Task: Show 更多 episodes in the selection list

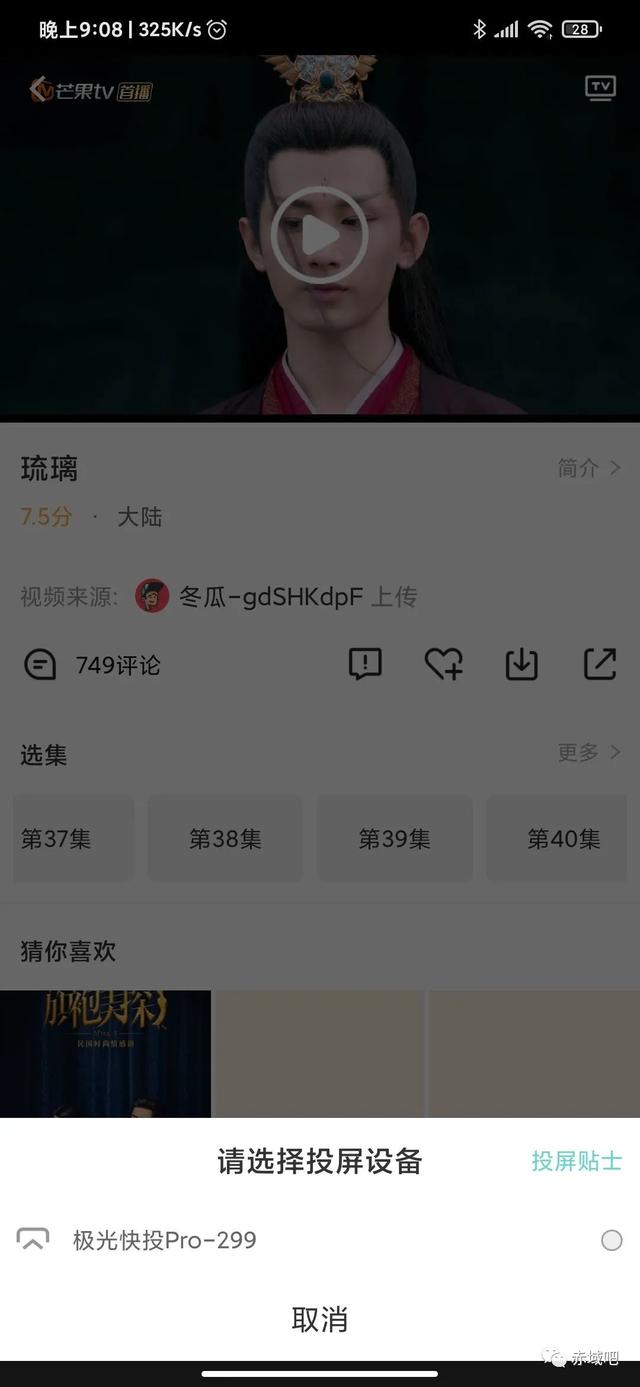Action: (589, 752)
